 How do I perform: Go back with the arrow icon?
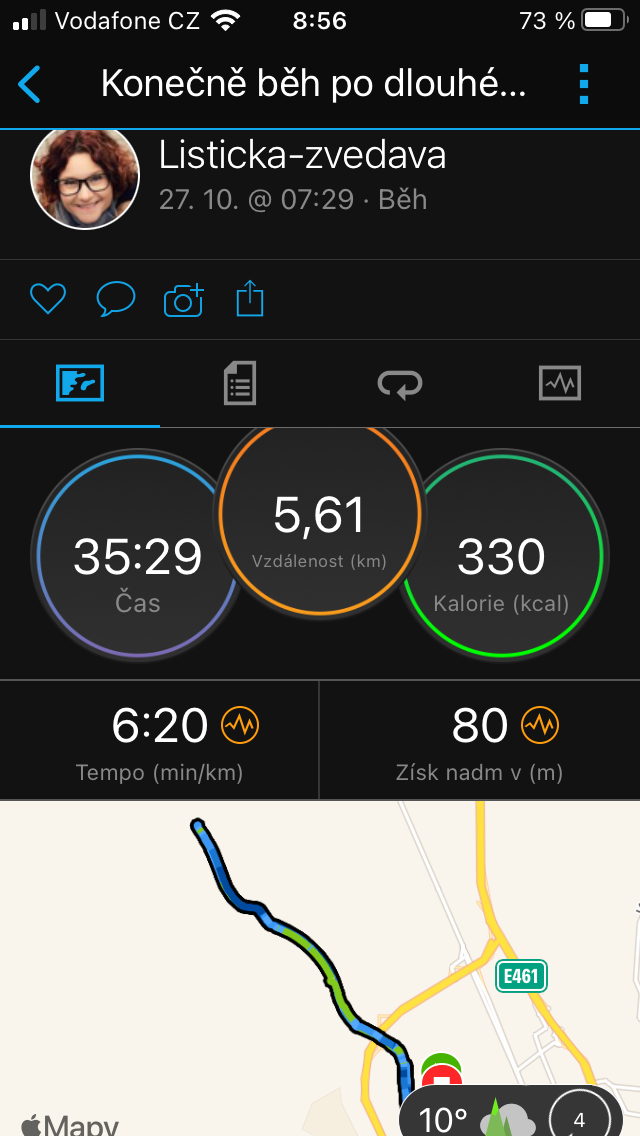pyautogui.click(x=30, y=85)
